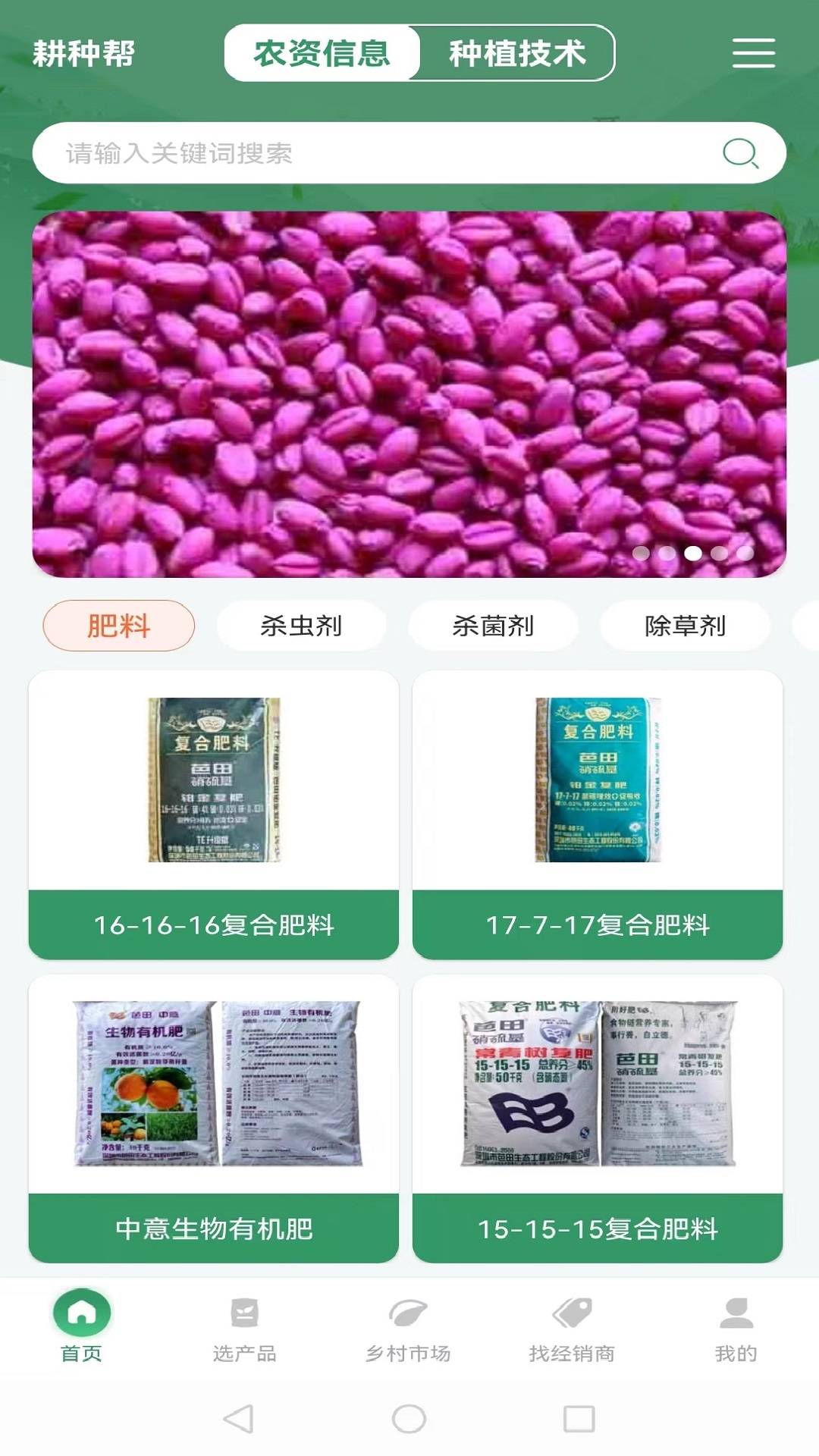Viewport: 819px width, 1456px height.
Task: View the 15-15-15复合肥料 product
Action: click(x=598, y=1119)
